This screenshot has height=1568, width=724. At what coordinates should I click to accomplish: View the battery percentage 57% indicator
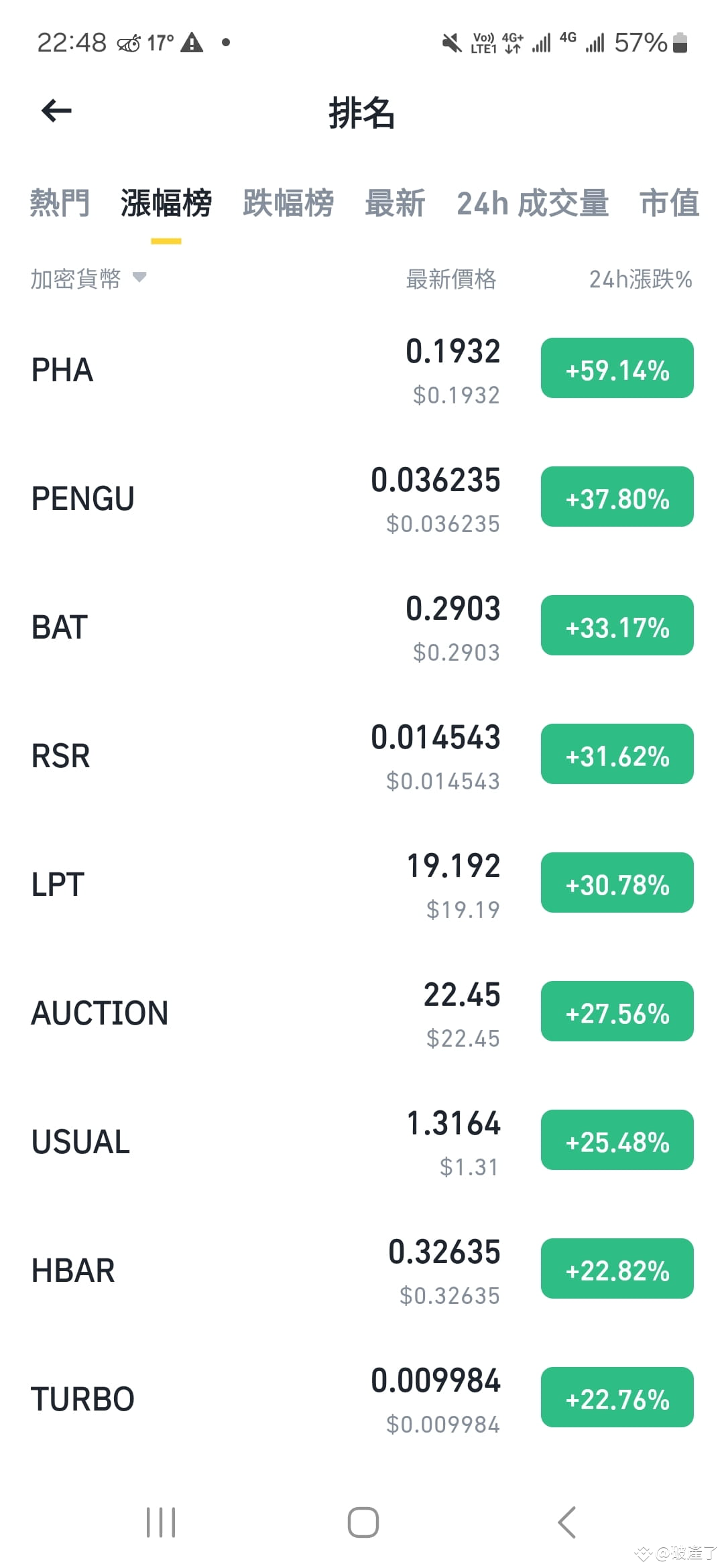[640, 42]
